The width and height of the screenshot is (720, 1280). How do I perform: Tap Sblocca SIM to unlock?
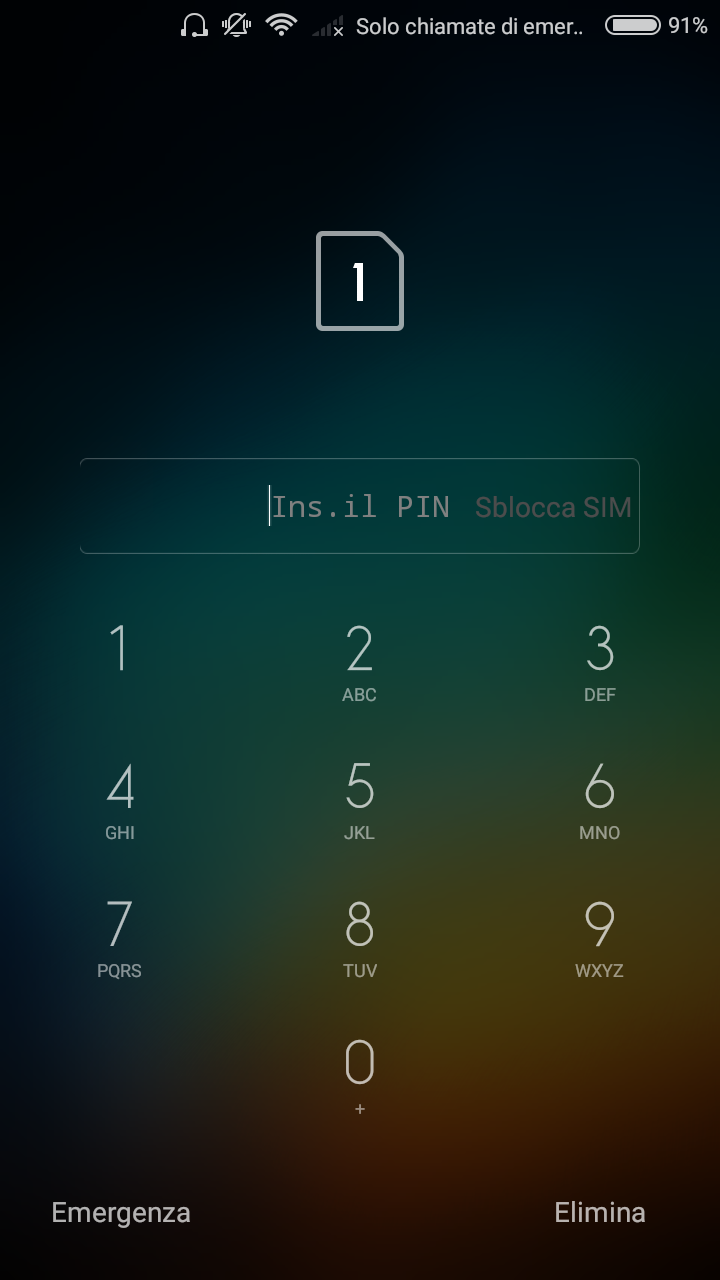click(x=553, y=507)
